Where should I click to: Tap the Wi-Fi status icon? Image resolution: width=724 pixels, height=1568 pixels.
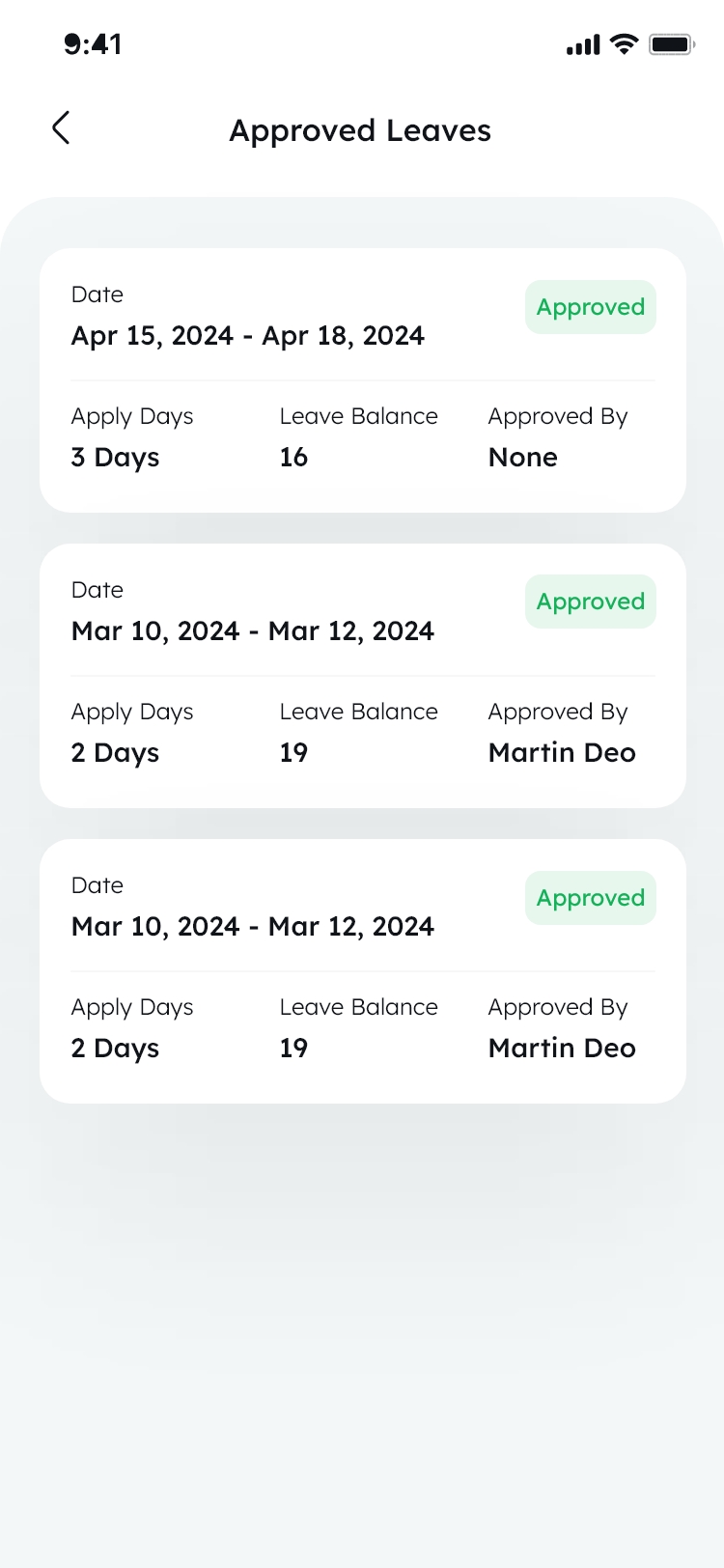coord(623,43)
